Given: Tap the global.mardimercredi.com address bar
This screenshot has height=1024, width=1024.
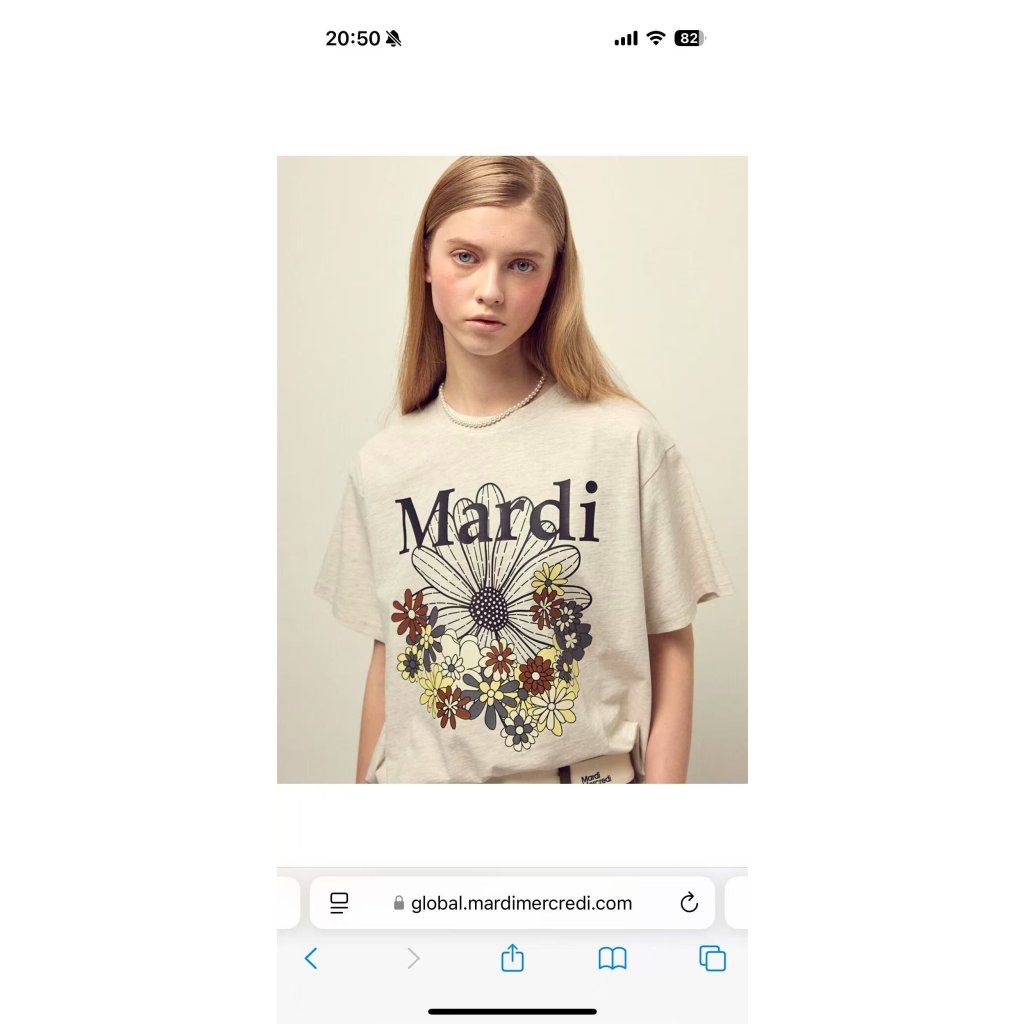Looking at the screenshot, I should (x=512, y=903).
